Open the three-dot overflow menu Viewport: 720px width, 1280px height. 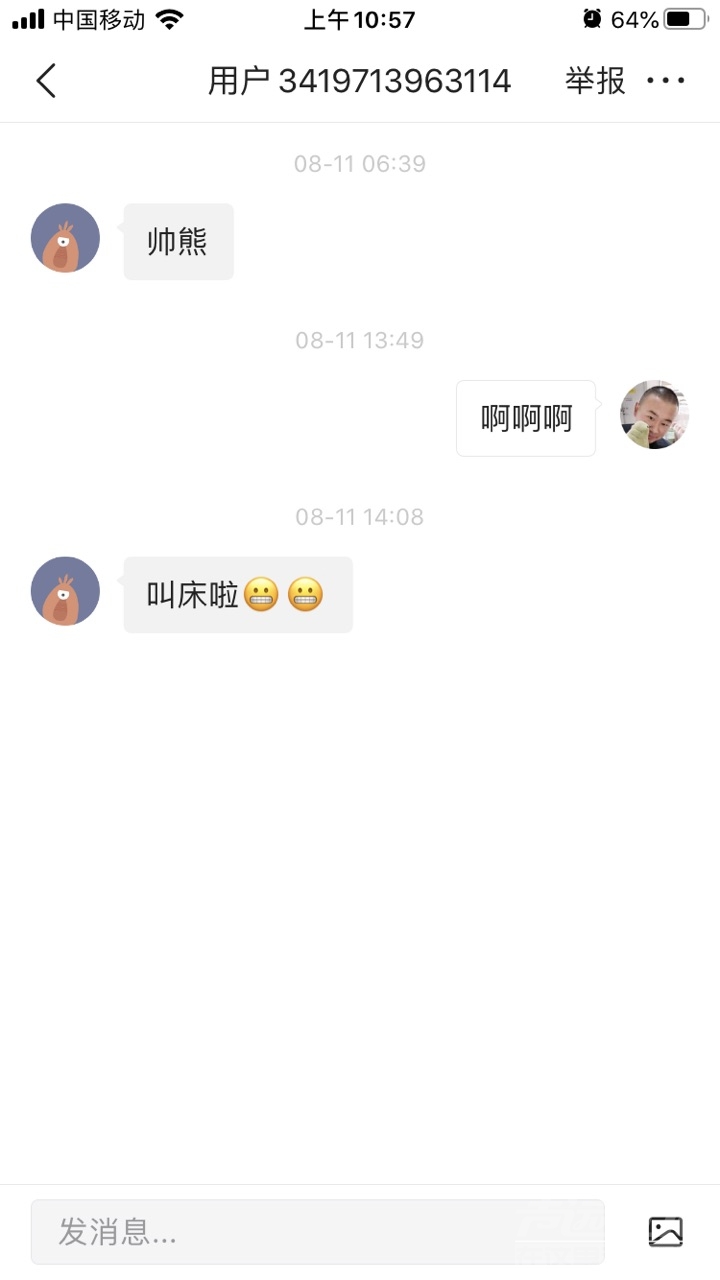coord(666,80)
